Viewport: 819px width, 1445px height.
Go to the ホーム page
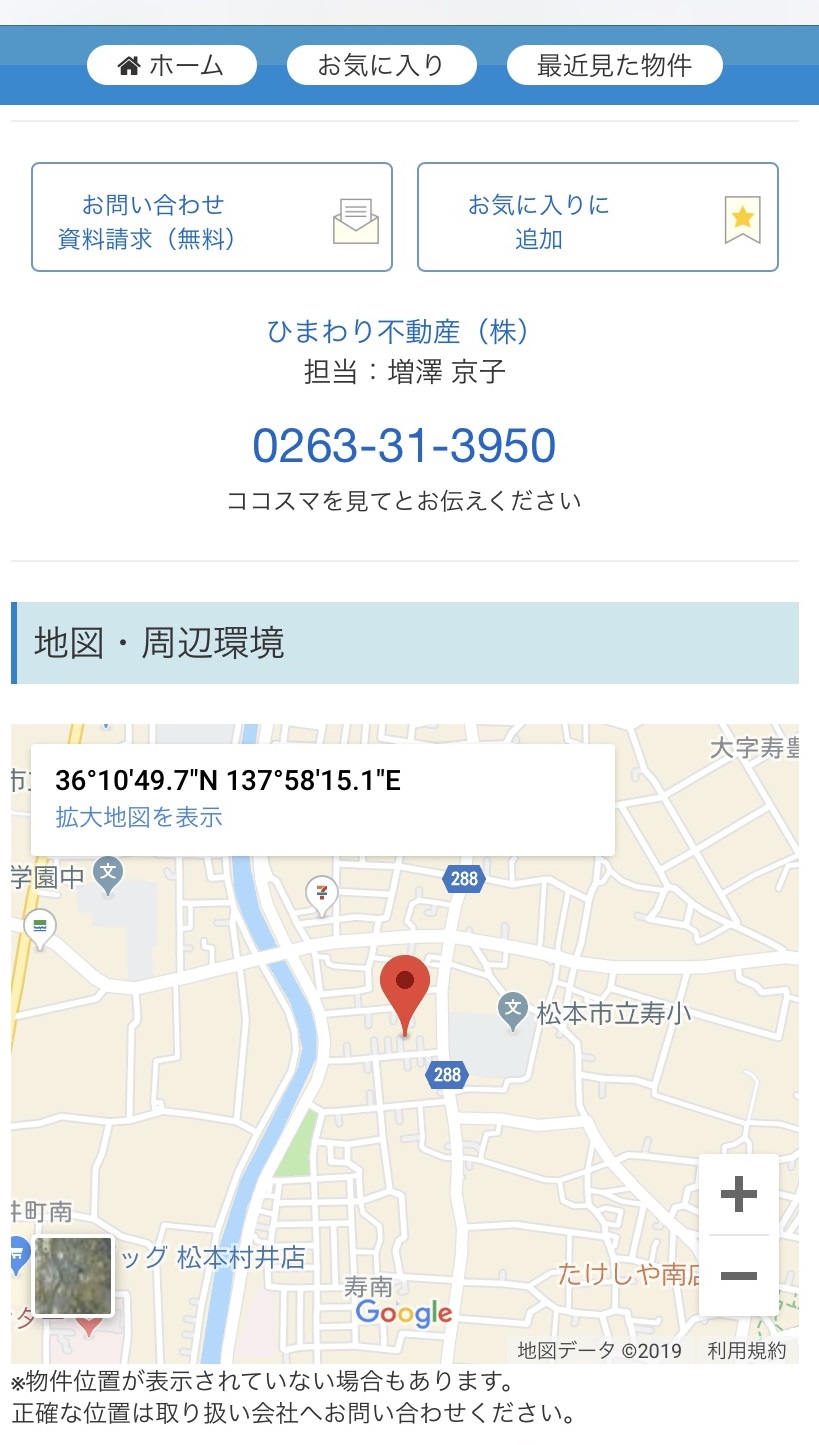(x=171, y=66)
